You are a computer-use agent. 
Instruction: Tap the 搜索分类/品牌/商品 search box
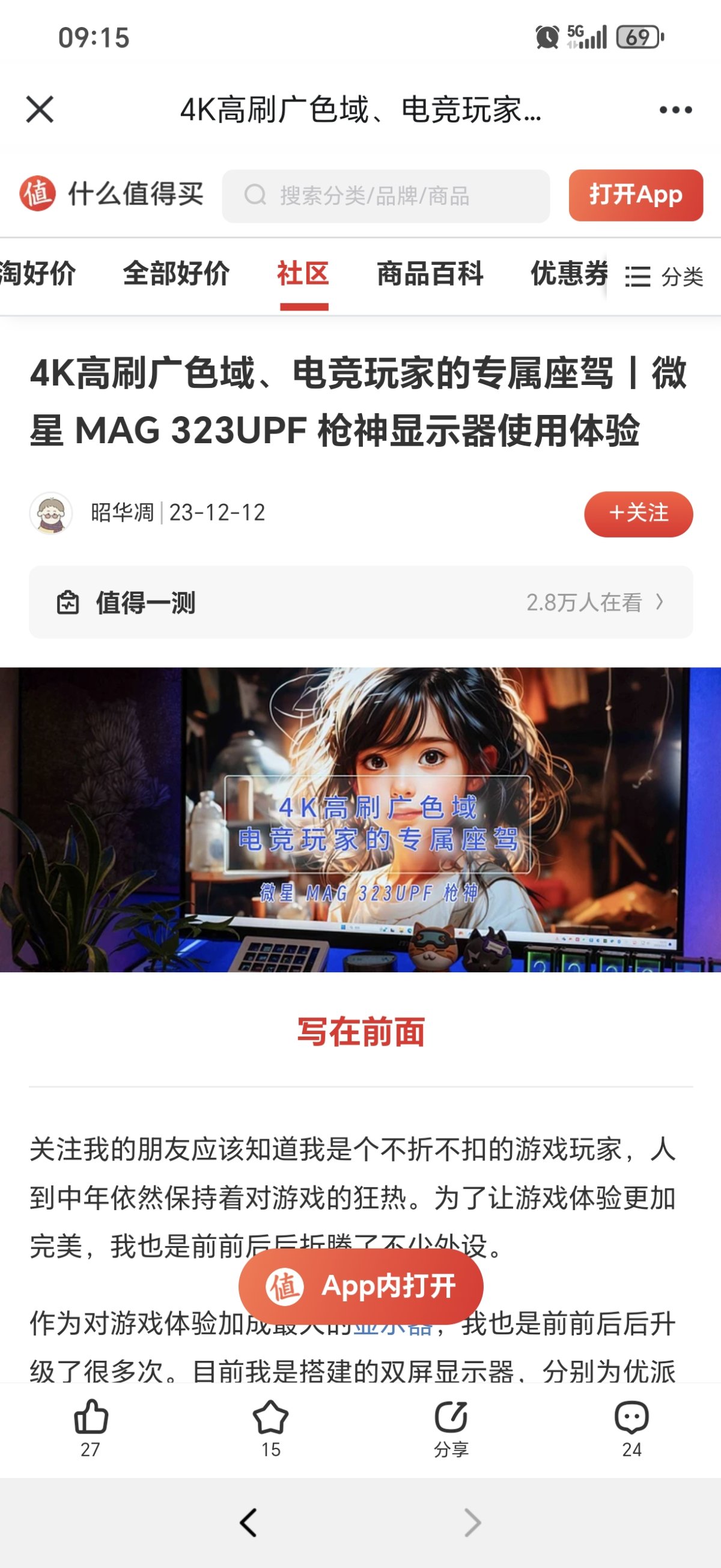386,196
